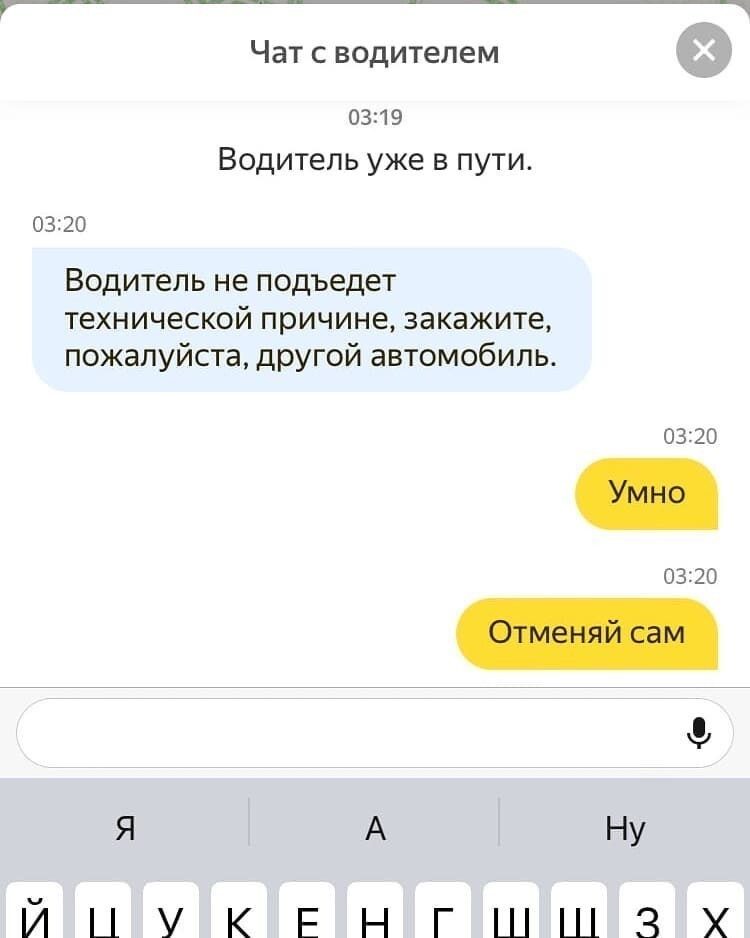This screenshot has height=938, width=750.
Task: Focus the message input field
Action: [x=340, y=733]
